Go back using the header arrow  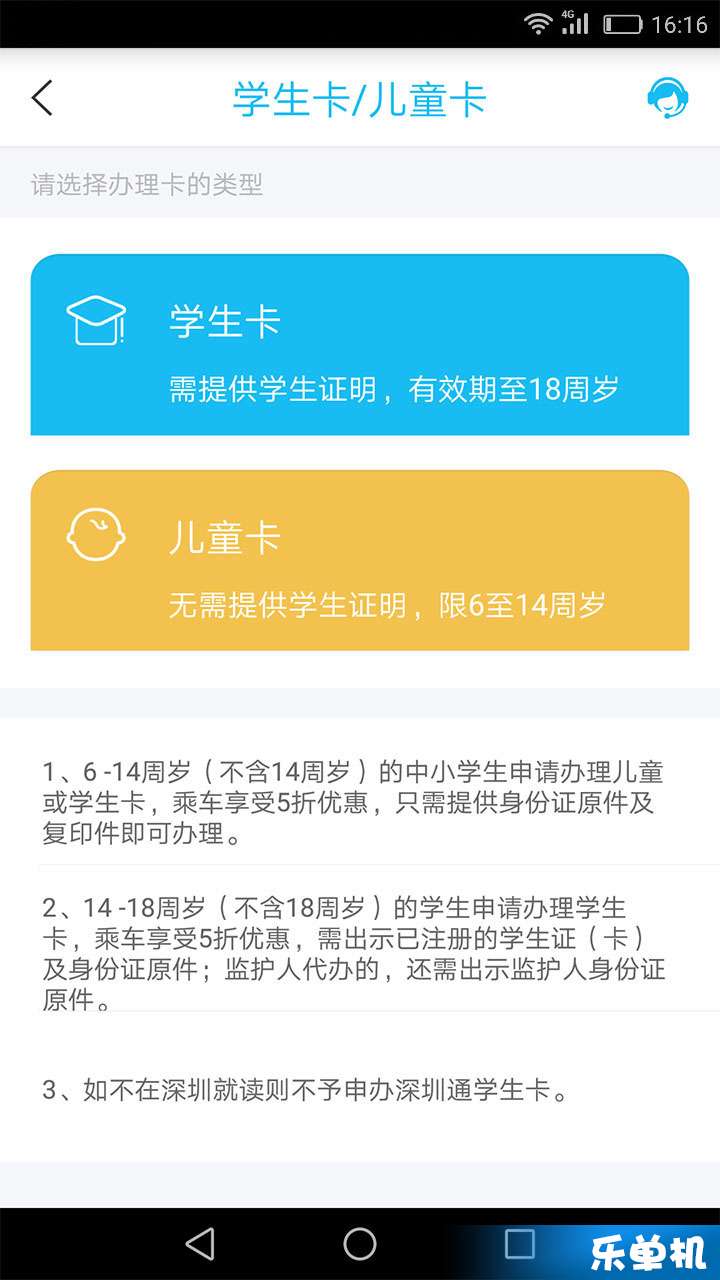(42, 98)
